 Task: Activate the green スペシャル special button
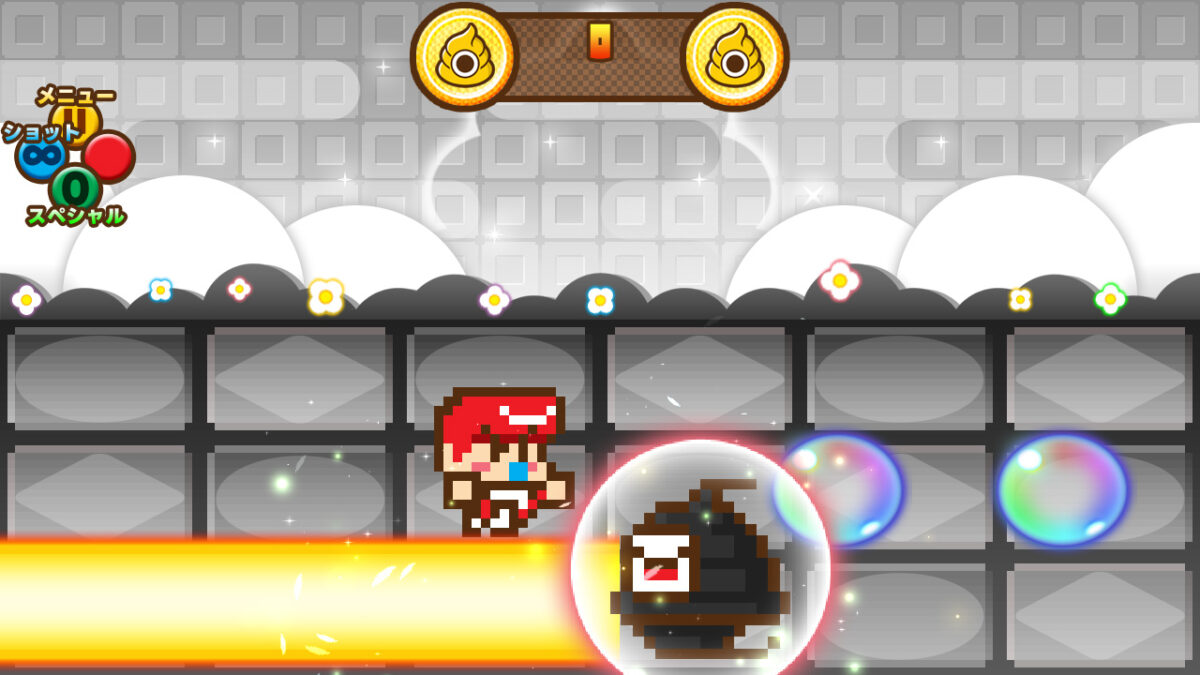74,188
